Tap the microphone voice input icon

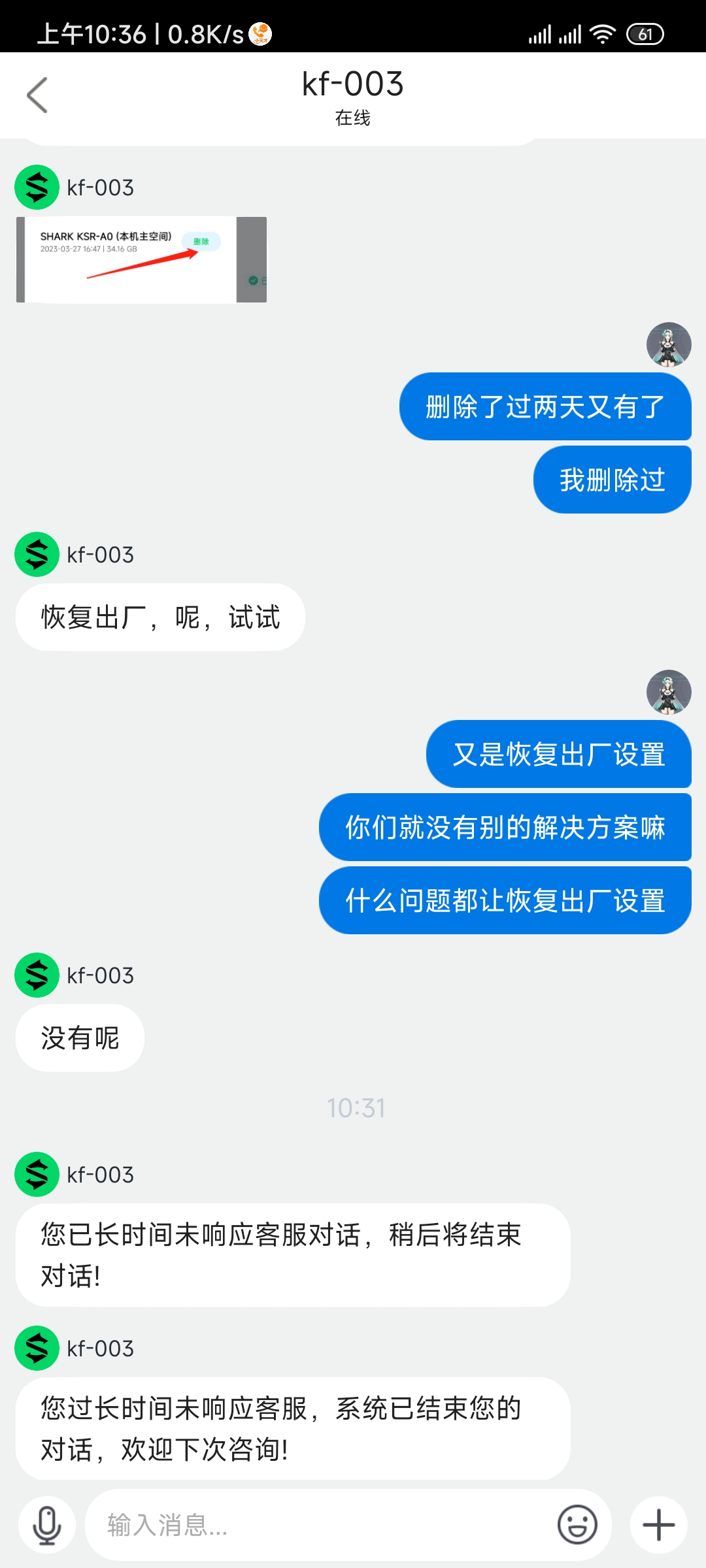(x=47, y=1526)
